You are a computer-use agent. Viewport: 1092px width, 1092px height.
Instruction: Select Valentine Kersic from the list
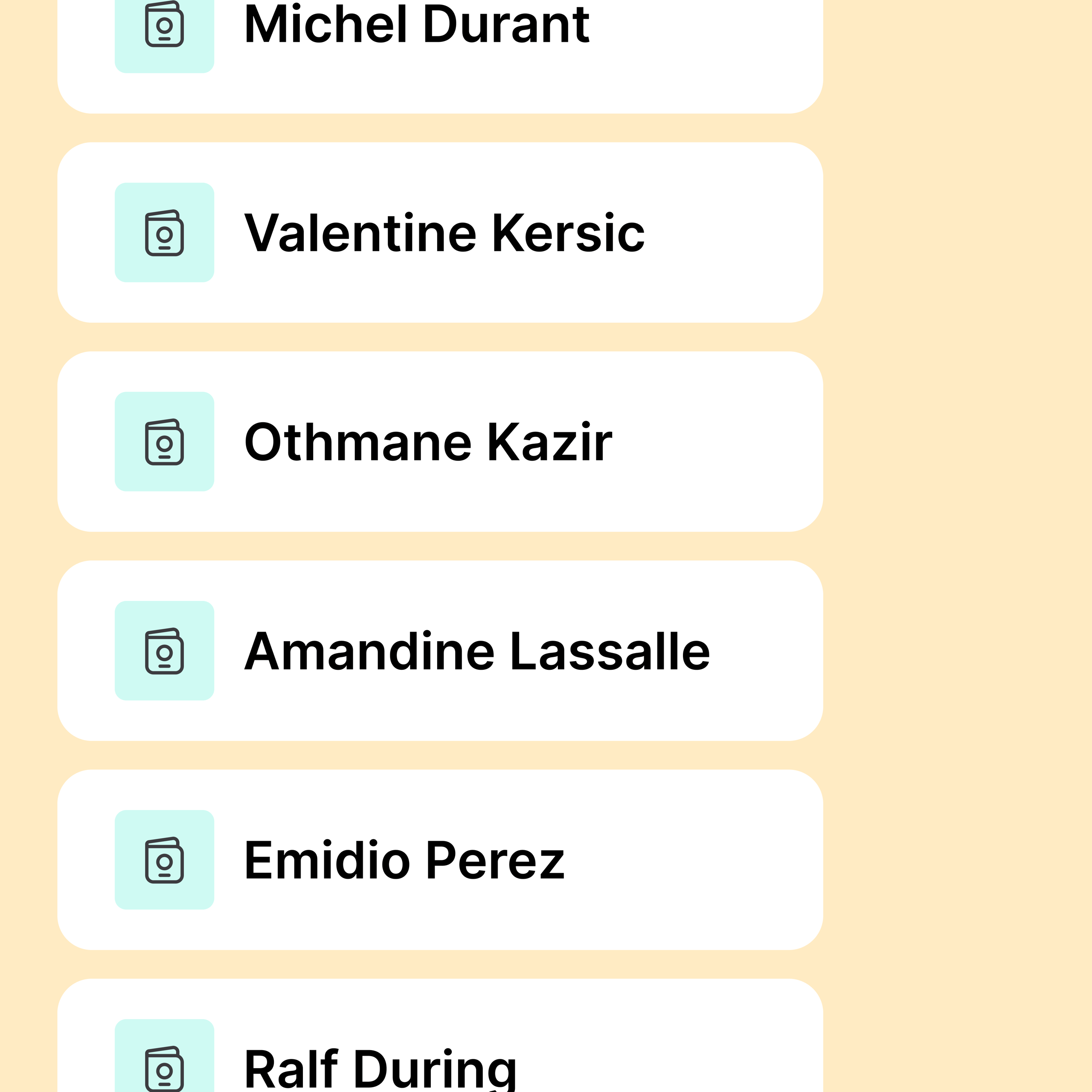[440, 232]
